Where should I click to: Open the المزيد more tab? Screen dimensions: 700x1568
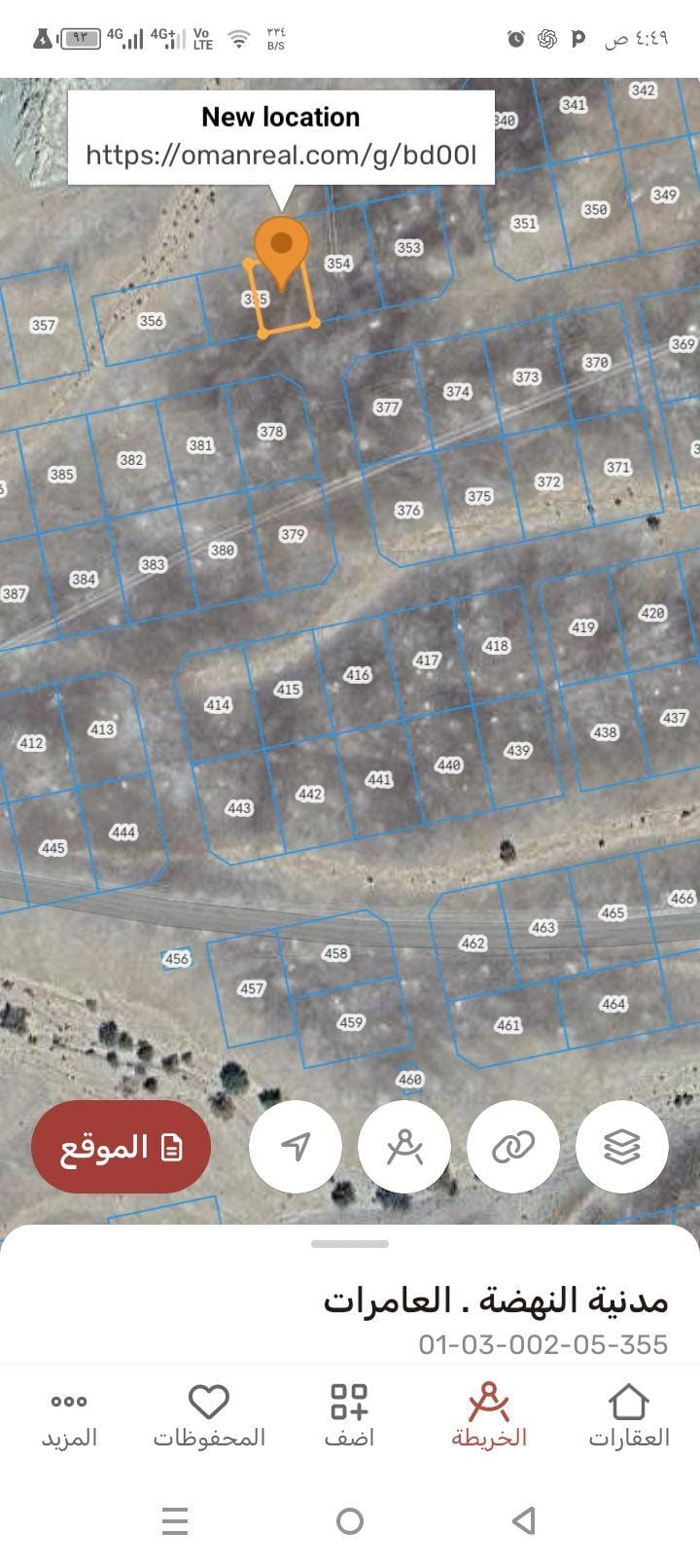point(69,1416)
